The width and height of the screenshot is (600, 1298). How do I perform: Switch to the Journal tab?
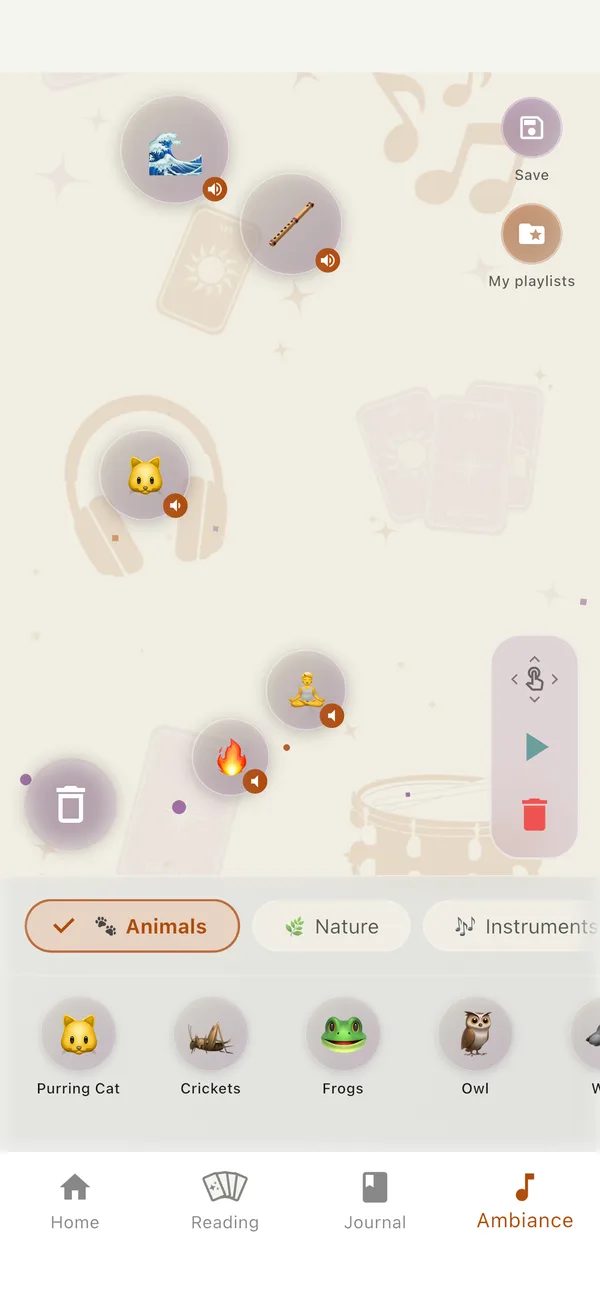tap(375, 1200)
